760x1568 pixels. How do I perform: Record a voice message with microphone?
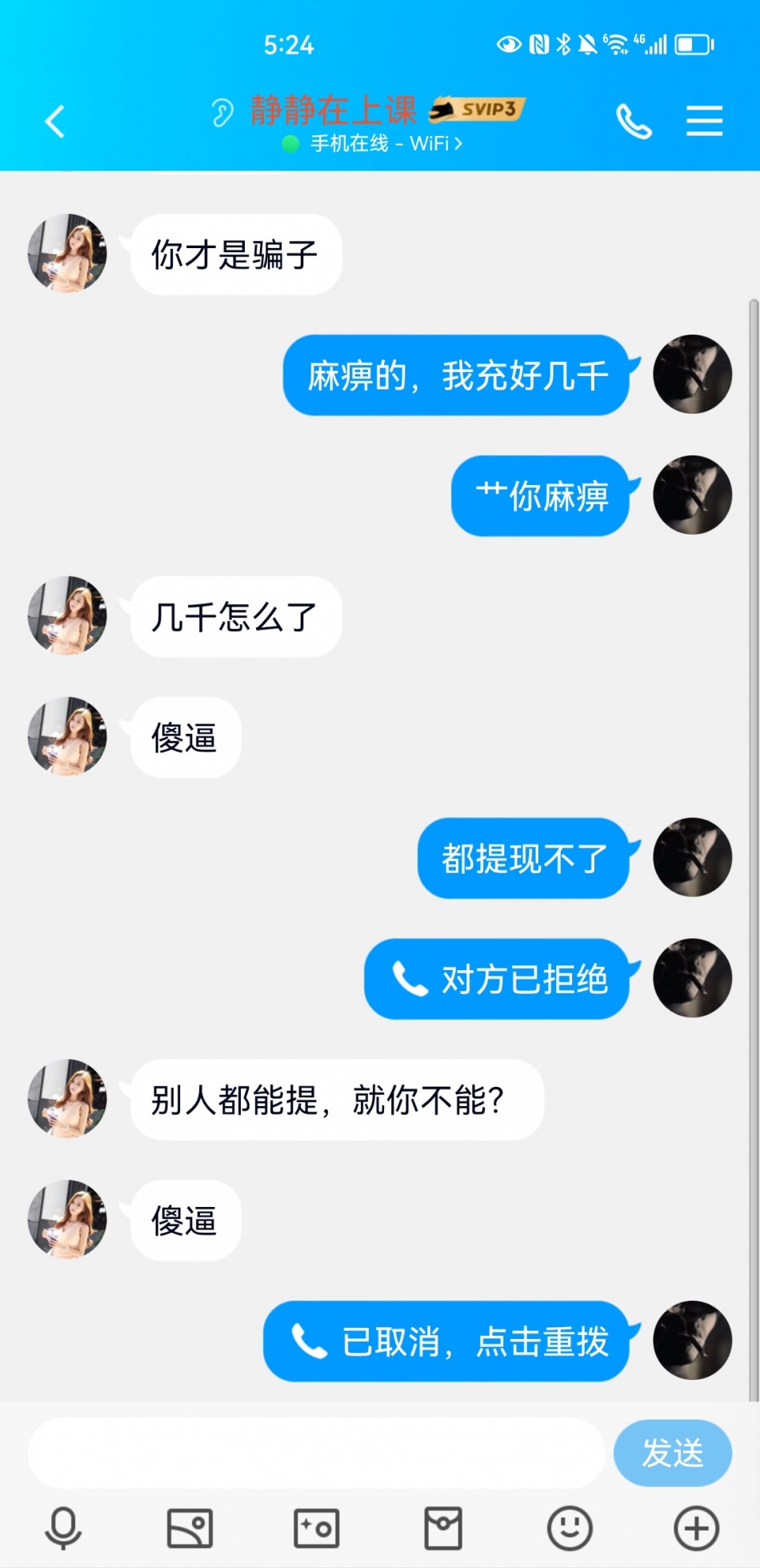[63, 1528]
